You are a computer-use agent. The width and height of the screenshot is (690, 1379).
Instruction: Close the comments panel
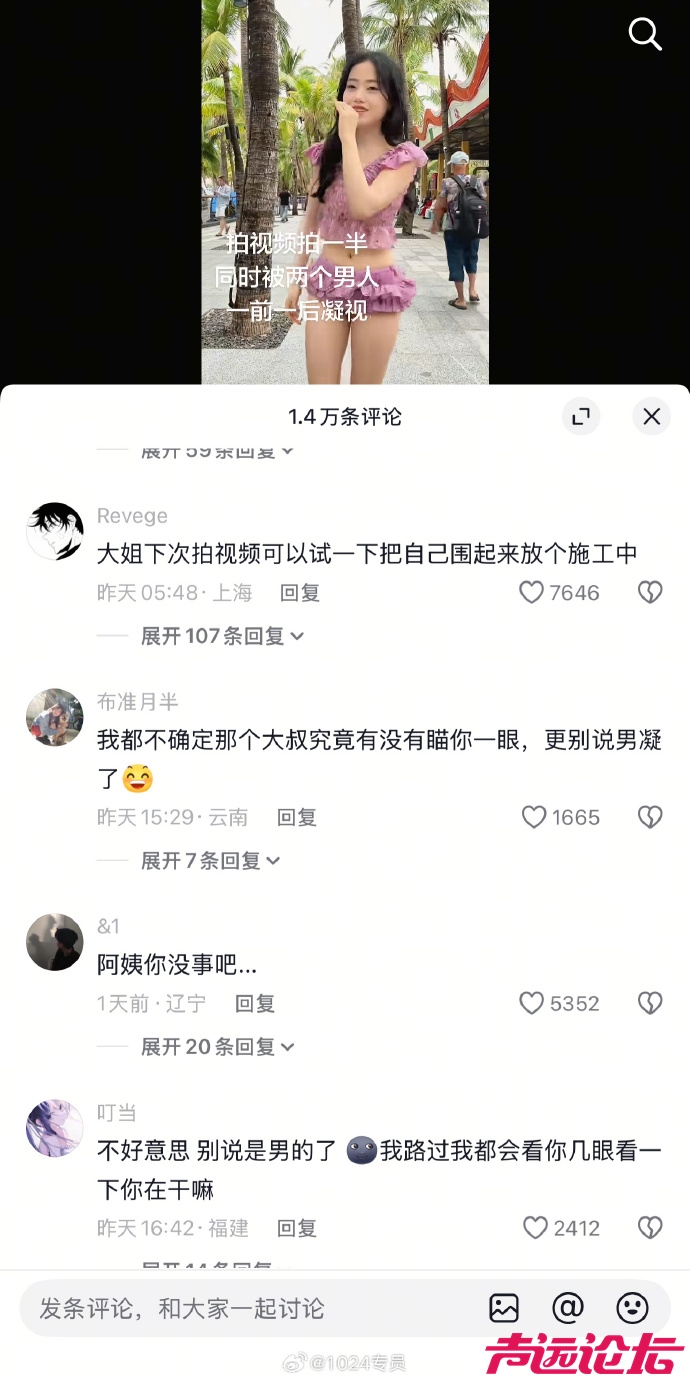[651, 417]
